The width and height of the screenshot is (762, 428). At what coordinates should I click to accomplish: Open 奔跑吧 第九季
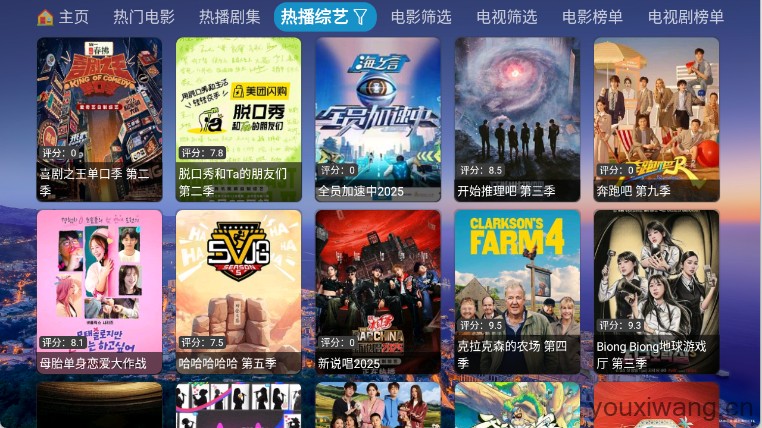[x=656, y=118]
